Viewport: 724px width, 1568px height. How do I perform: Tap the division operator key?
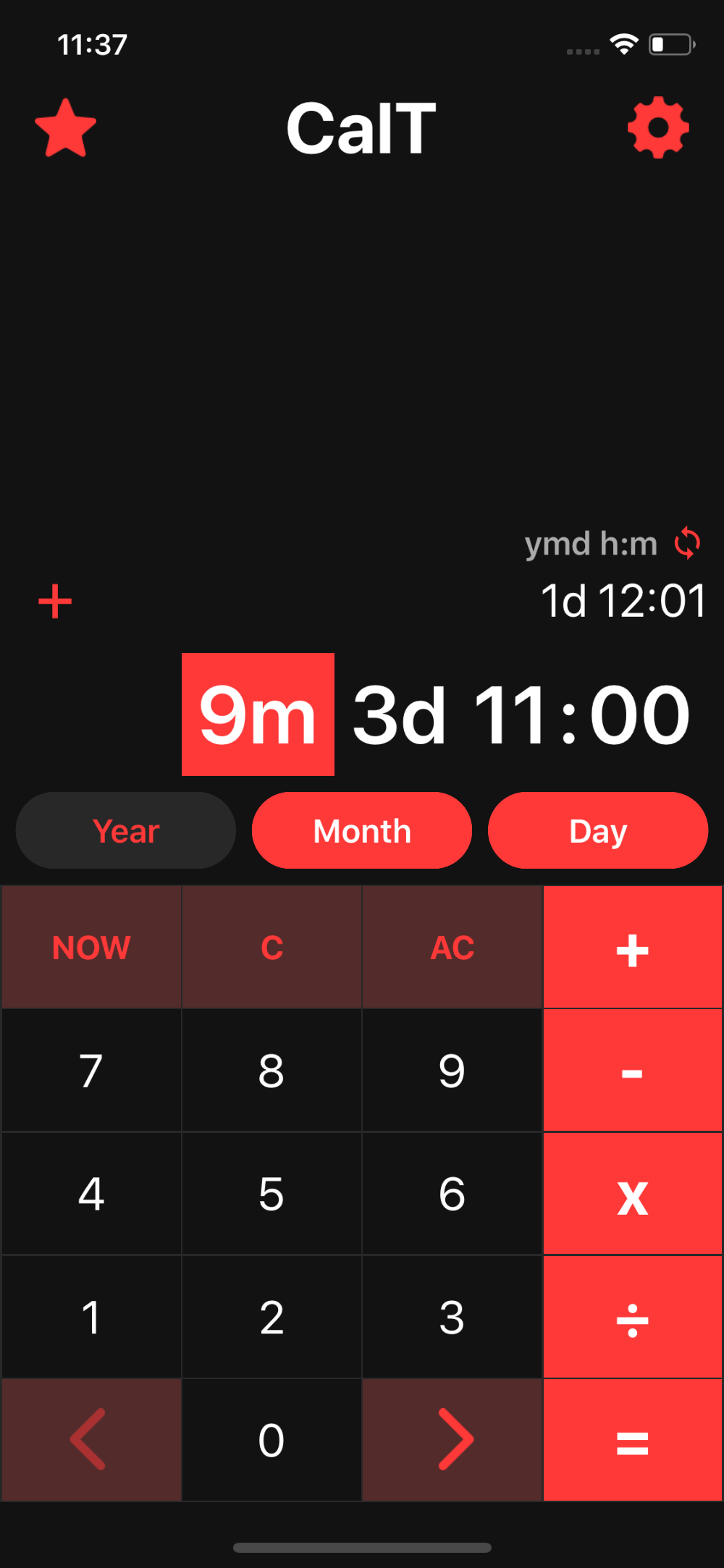632,1317
